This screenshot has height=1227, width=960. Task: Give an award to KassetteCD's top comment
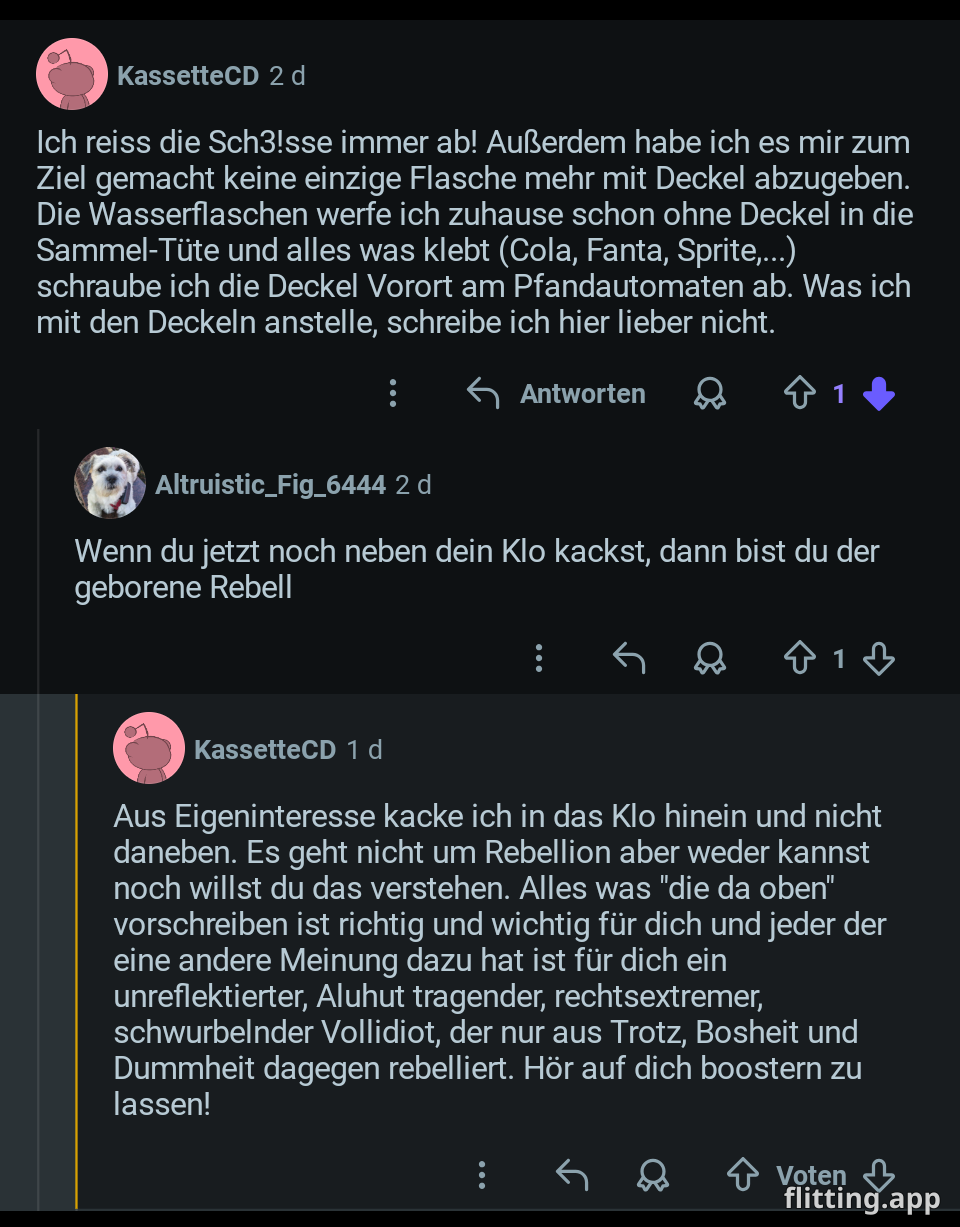(710, 393)
